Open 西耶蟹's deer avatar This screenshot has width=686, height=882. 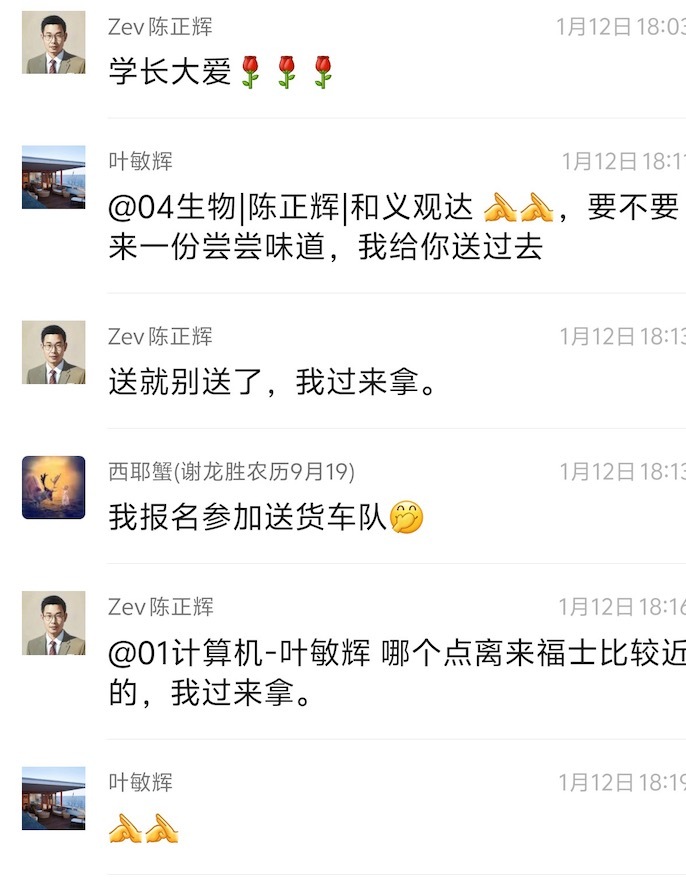pyautogui.click(x=54, y=487)
